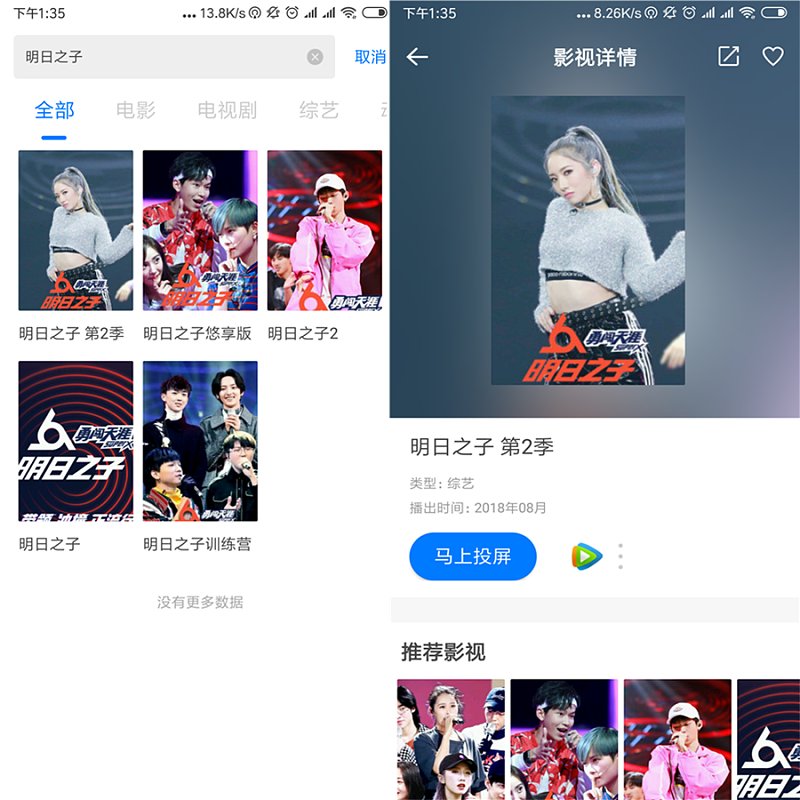Tap the search field containing 明日之子
Viewport: 800px width, 800px height.
coord(160,57)
